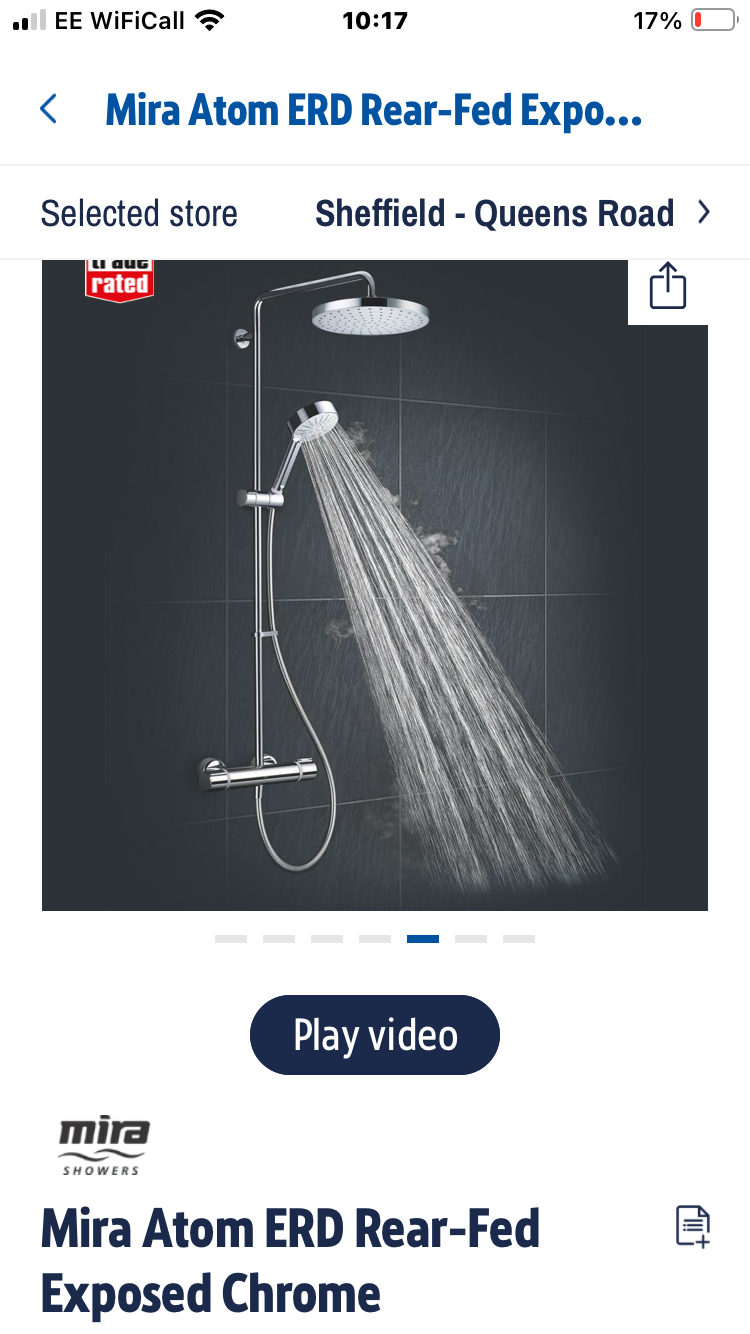This screenshot has height=1334, width=750.
Task: Change selected store Sheffield - Queens Road
Action: click(511, 213)
